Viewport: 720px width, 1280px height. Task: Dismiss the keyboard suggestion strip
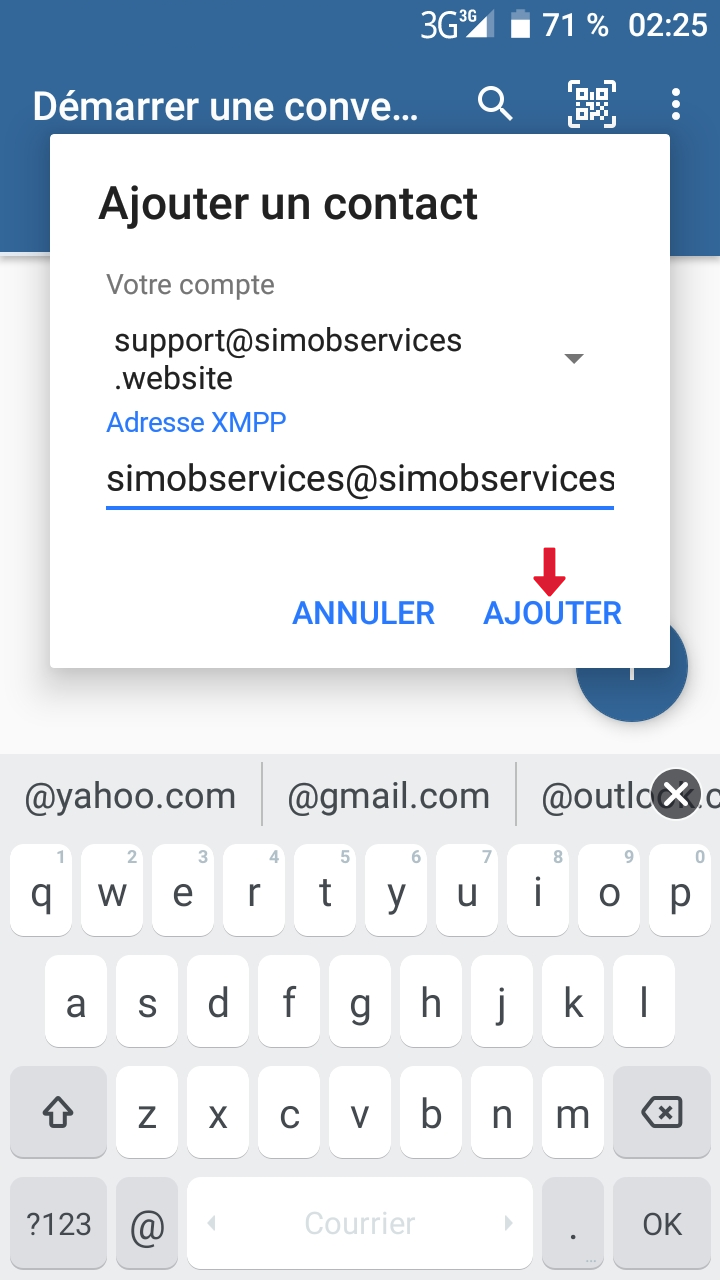pos(677,794)
